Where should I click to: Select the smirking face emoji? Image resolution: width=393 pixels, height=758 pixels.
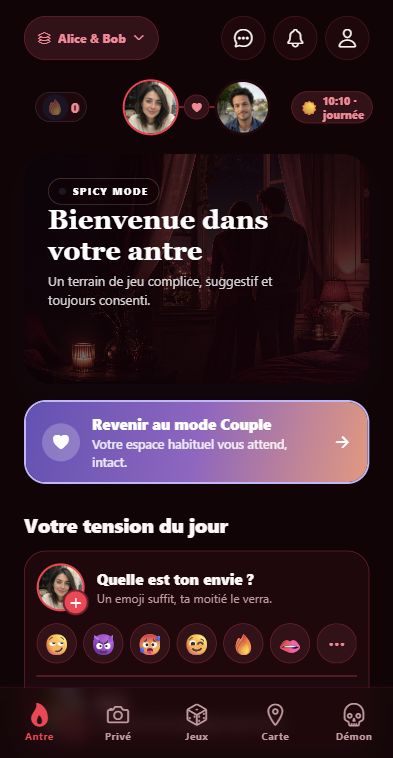(57, 643)
